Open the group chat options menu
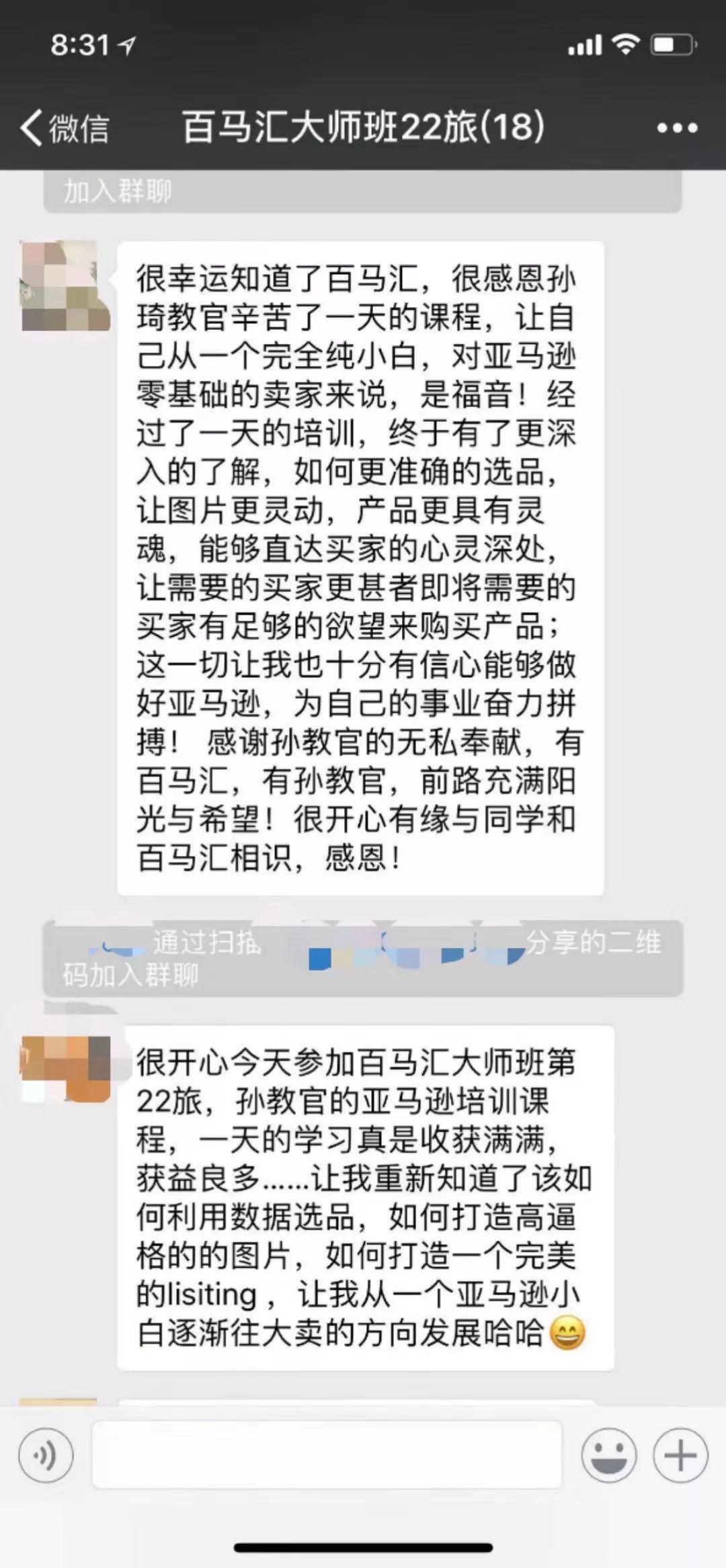 pyautogui.click(x=677, y=128)
